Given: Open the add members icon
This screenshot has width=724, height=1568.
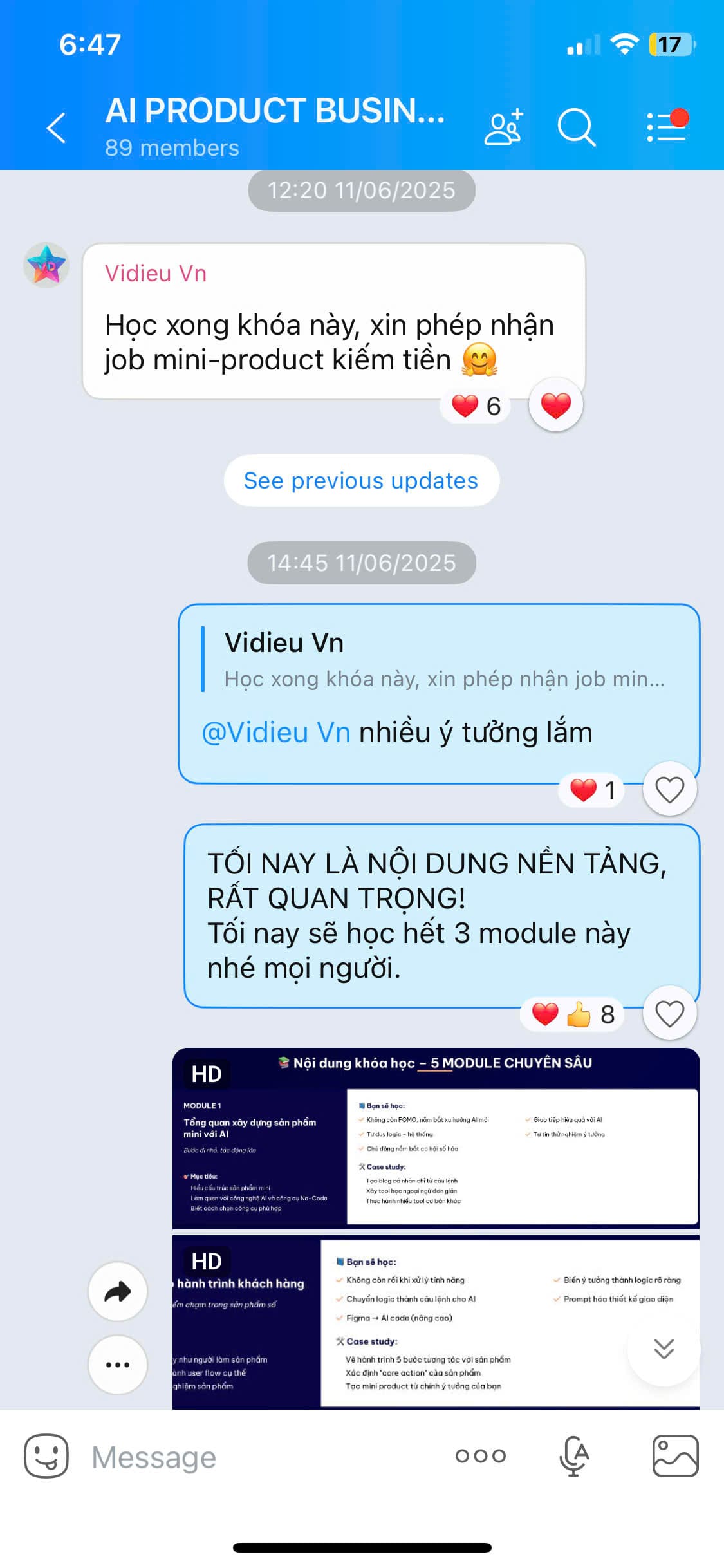Looking at the screenshot, I should [503, 127].
